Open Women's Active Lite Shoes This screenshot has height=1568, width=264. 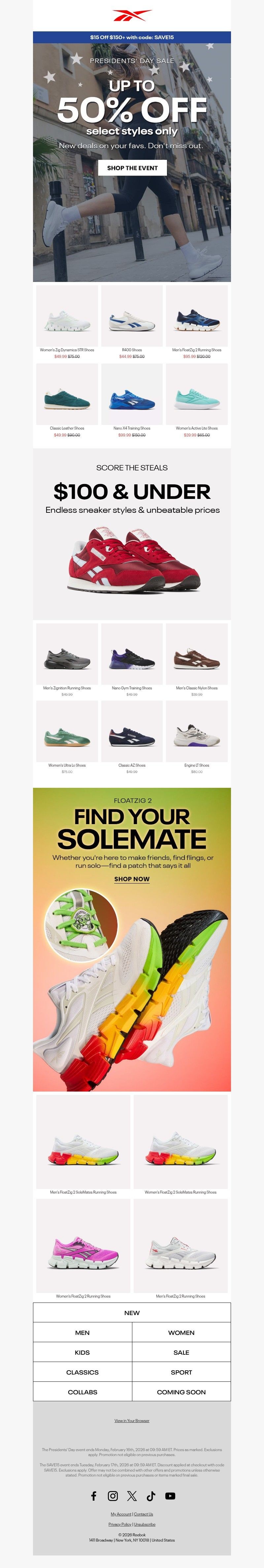[196, 395]
